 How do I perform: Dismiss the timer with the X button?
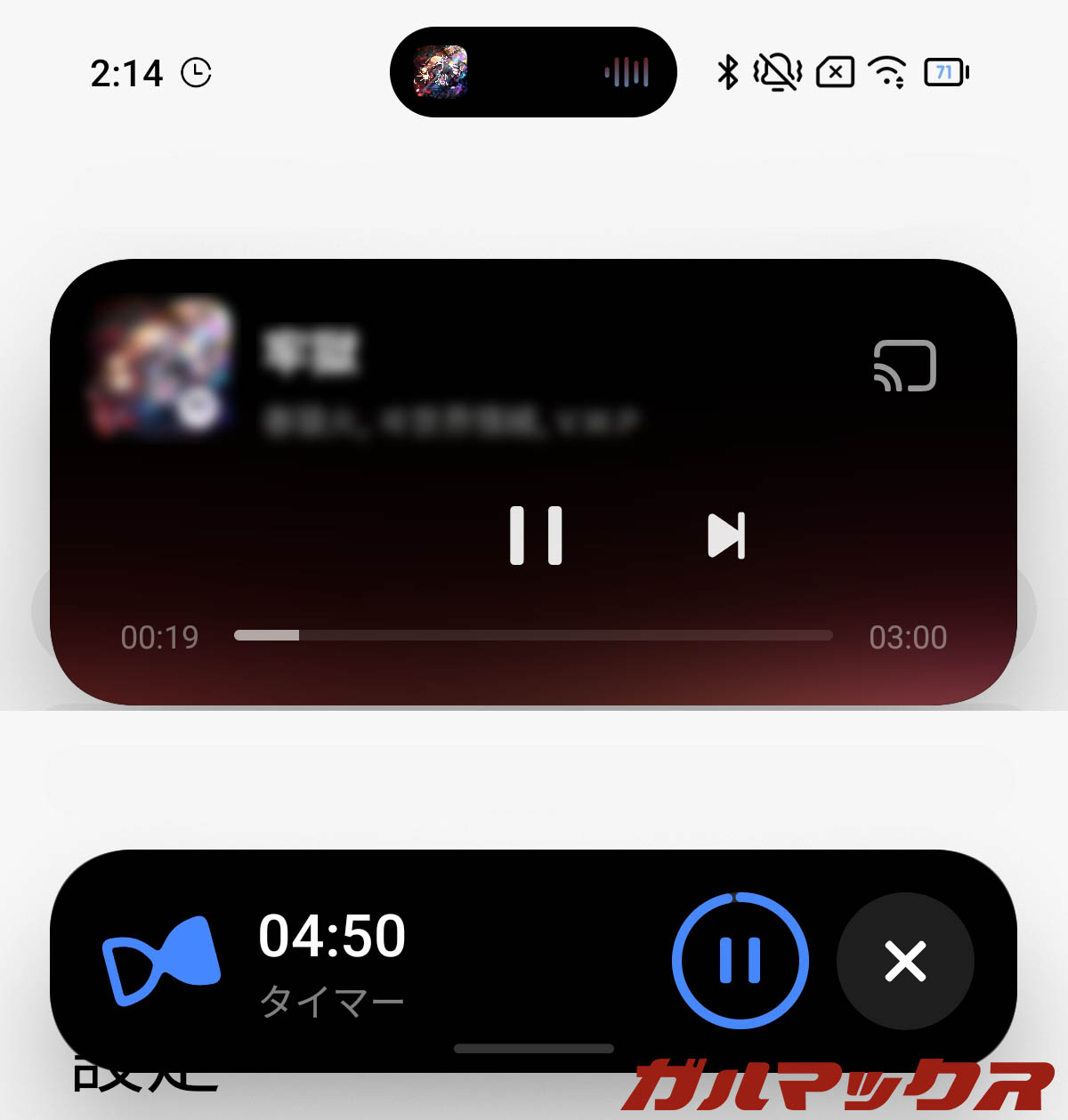tap(905, 961)
